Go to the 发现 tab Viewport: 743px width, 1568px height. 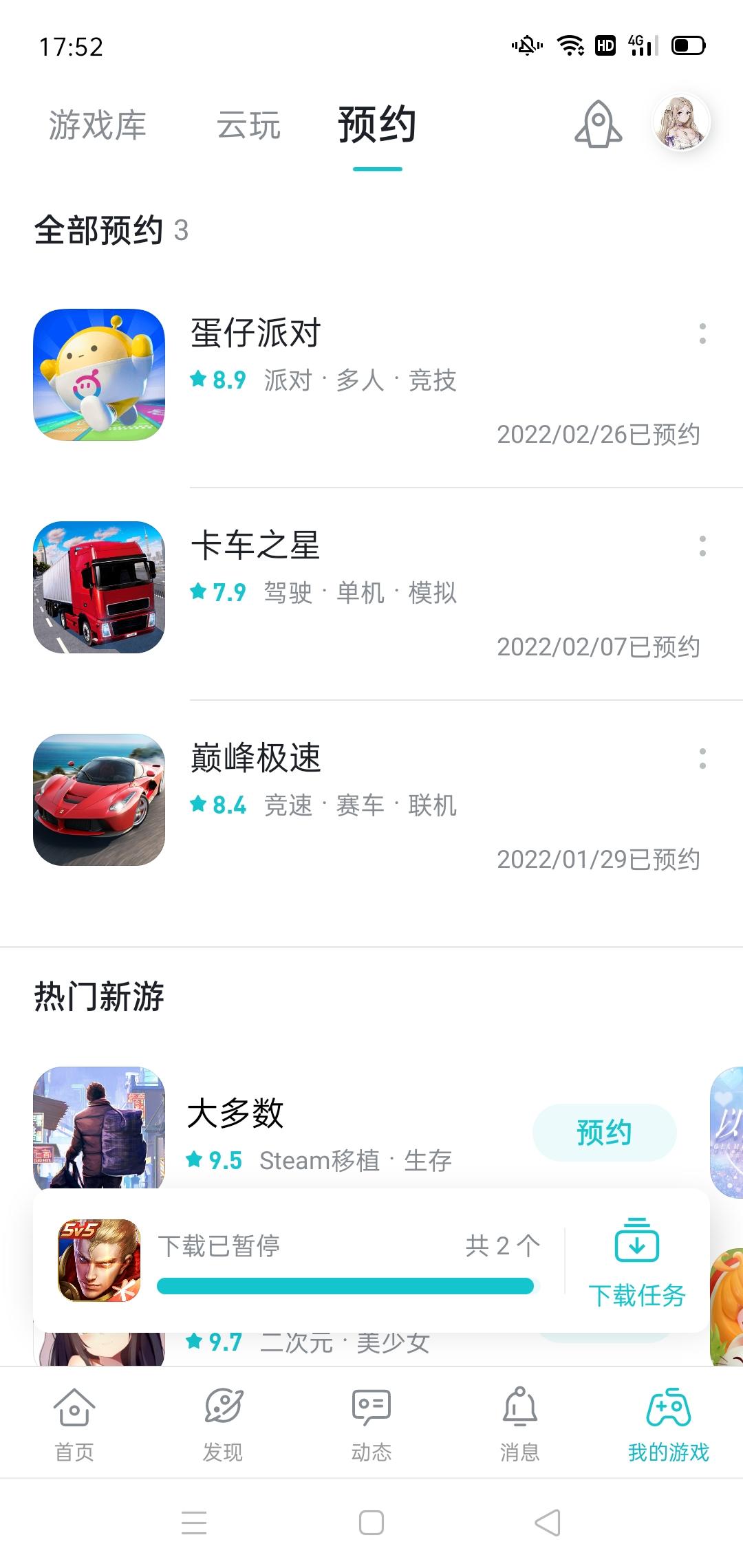pos(223,1425)
